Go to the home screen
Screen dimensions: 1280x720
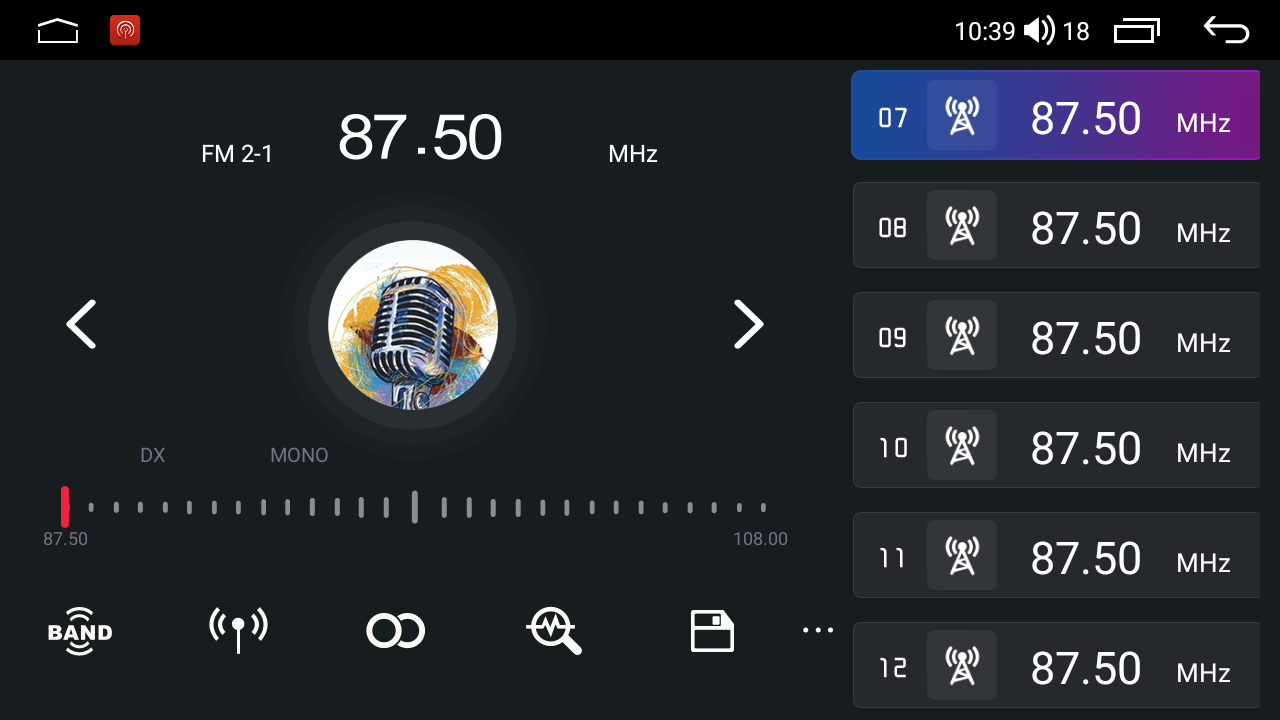[58, 31]
